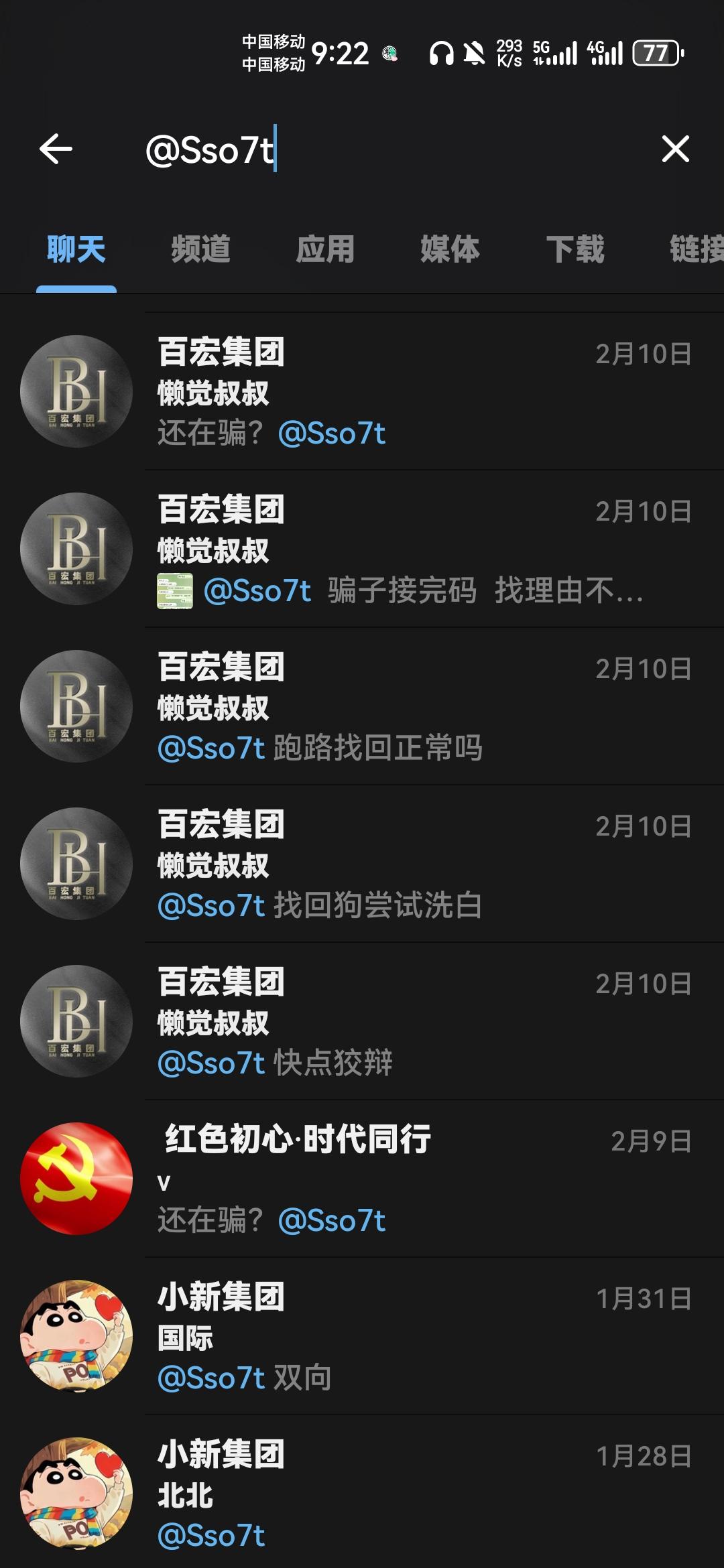Open the 媒体 tab
Image resolution: width=724 pixels, height=1568 pixels.
(450, 249)
